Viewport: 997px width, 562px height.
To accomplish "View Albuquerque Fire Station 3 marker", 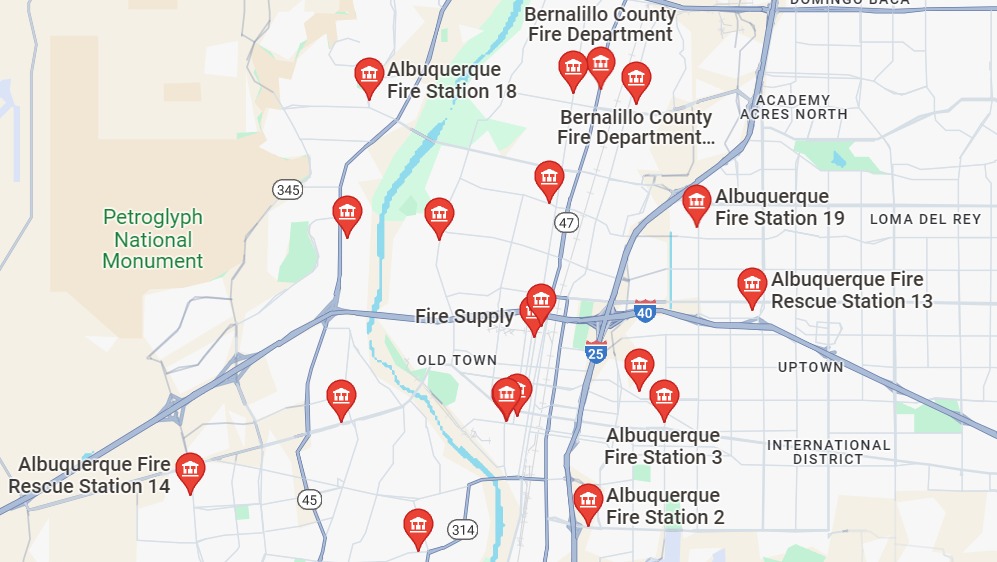I will pyautogui.click(x=664, y=397).
